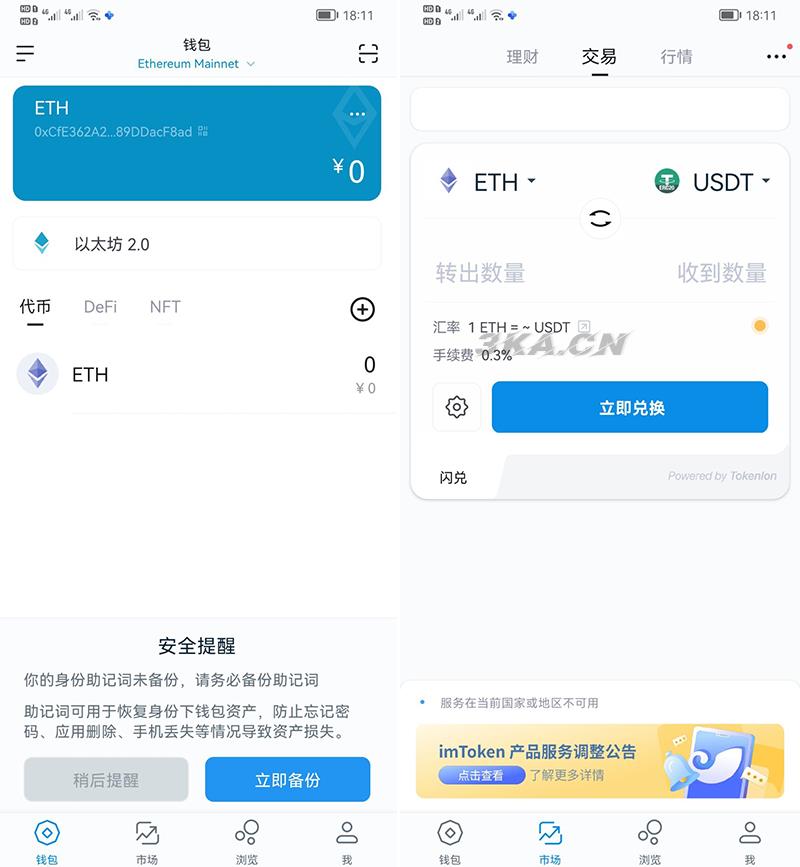This screenshot has width=800, height=867.
Task: Tap 立即备份 to back up the mnemonic
Action: point(287,780)
